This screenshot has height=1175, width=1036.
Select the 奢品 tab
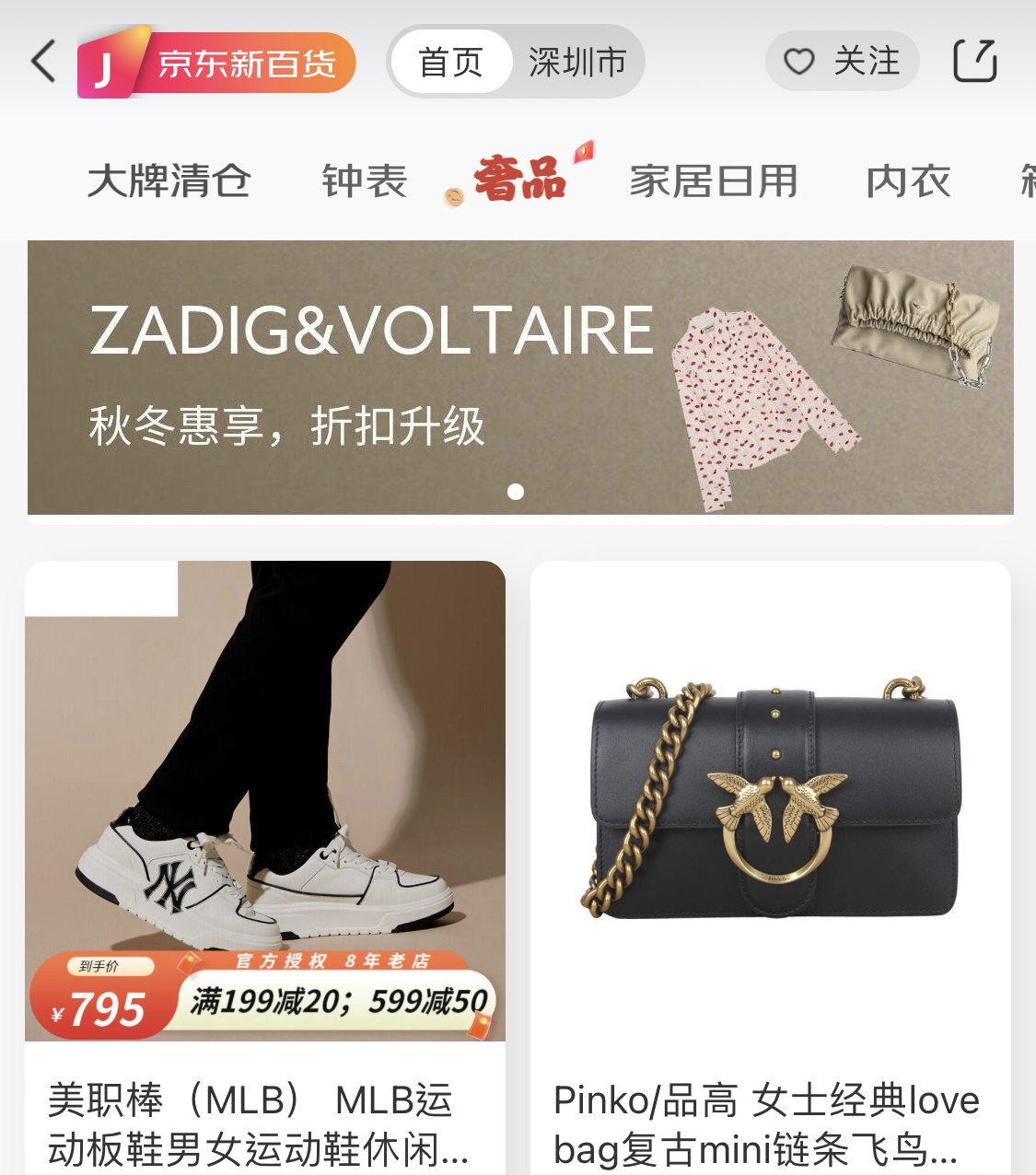click(520, 179)
